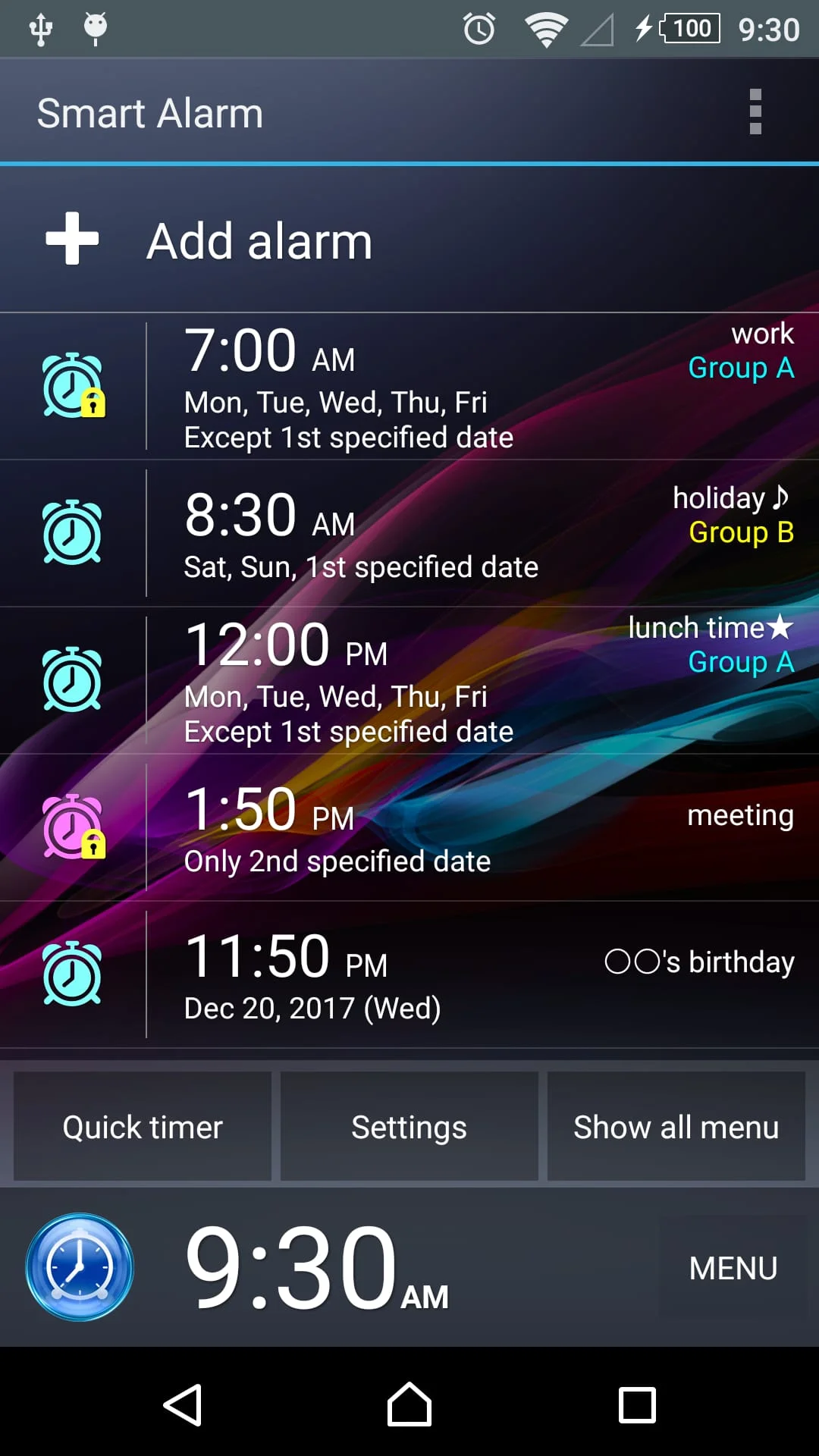Tap the alarm icon in the status bar
819x1456 pixels.
coord(478,29)
